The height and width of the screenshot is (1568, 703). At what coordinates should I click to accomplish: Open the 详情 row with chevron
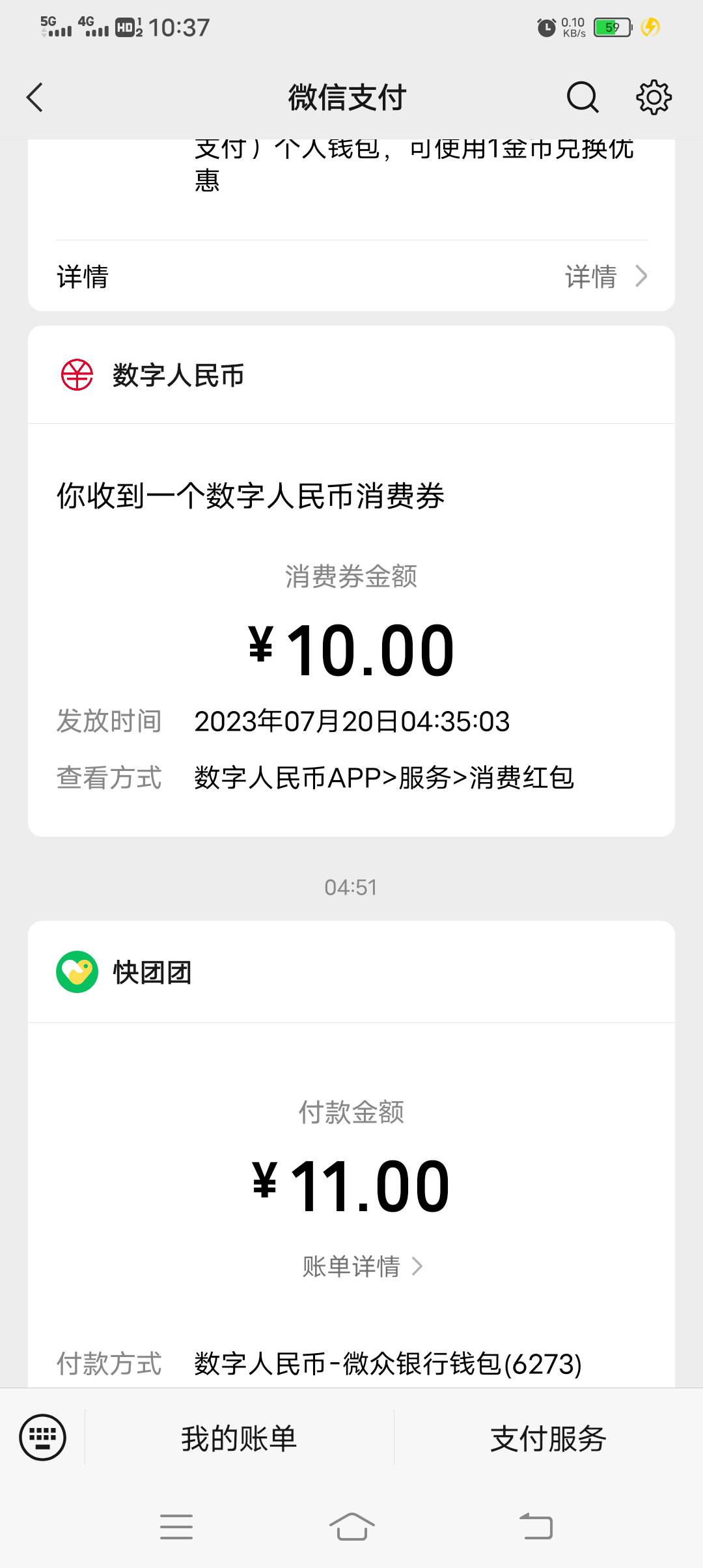pyautogui.click(x=351, y=277)
